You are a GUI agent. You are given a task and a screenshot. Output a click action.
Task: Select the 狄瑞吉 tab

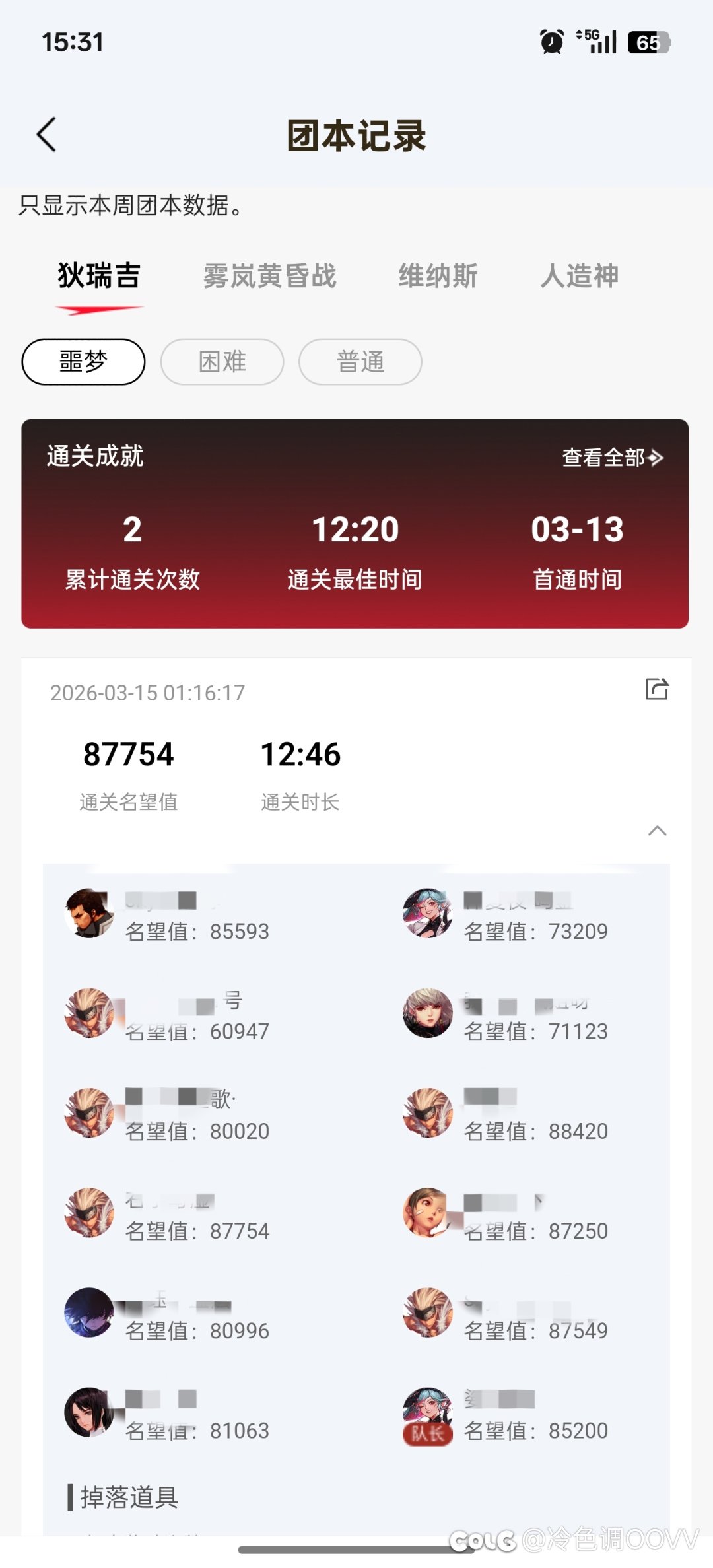tap(99, 276)
